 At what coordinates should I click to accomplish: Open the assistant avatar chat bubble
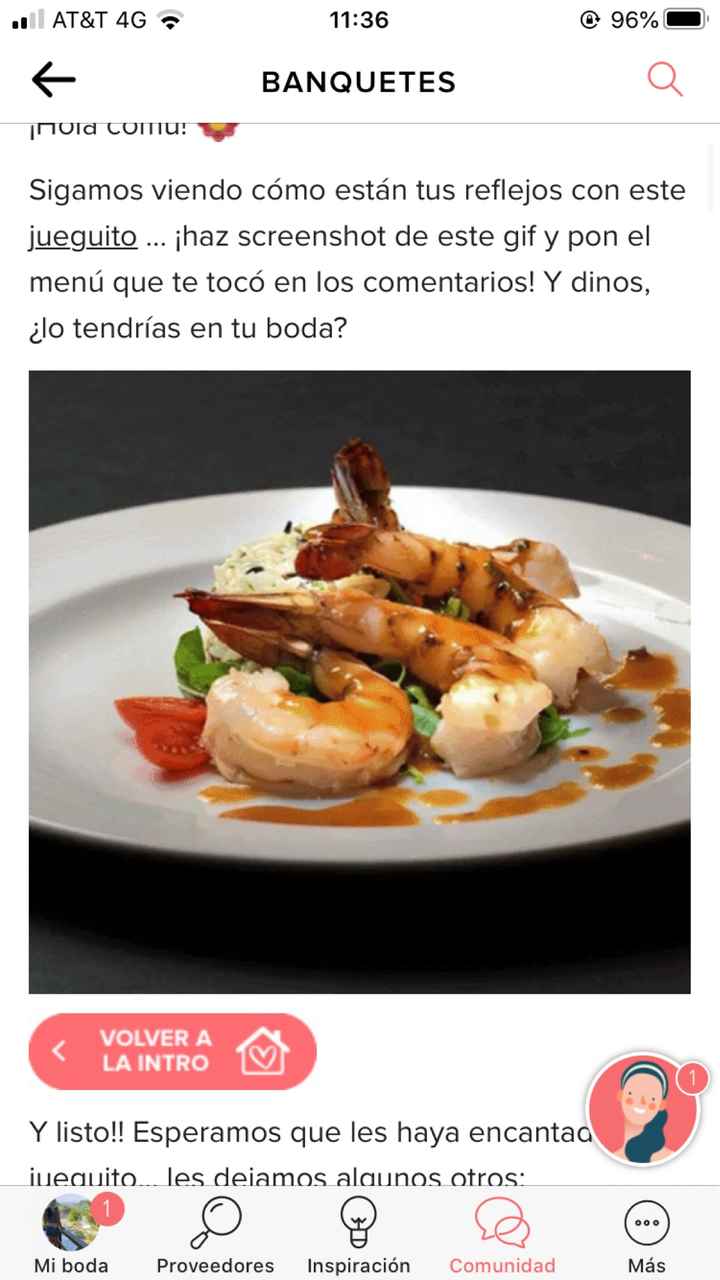point(642,1108)
